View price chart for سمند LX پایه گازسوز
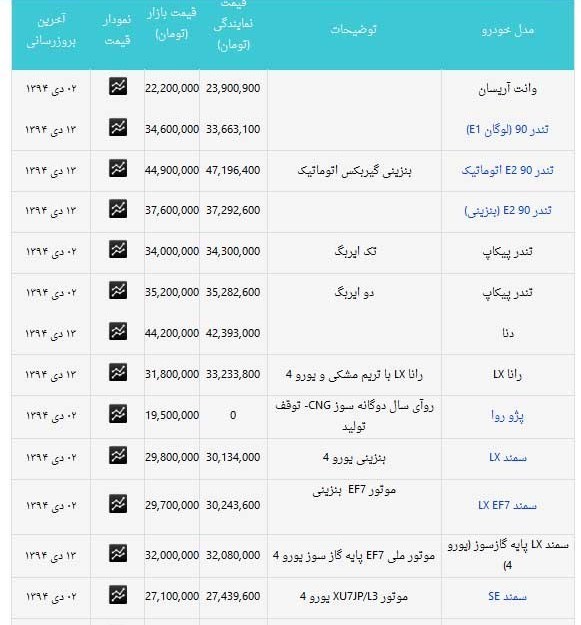Image resolution: width=581 pixels, height=625 pixels. coord(118,553)
